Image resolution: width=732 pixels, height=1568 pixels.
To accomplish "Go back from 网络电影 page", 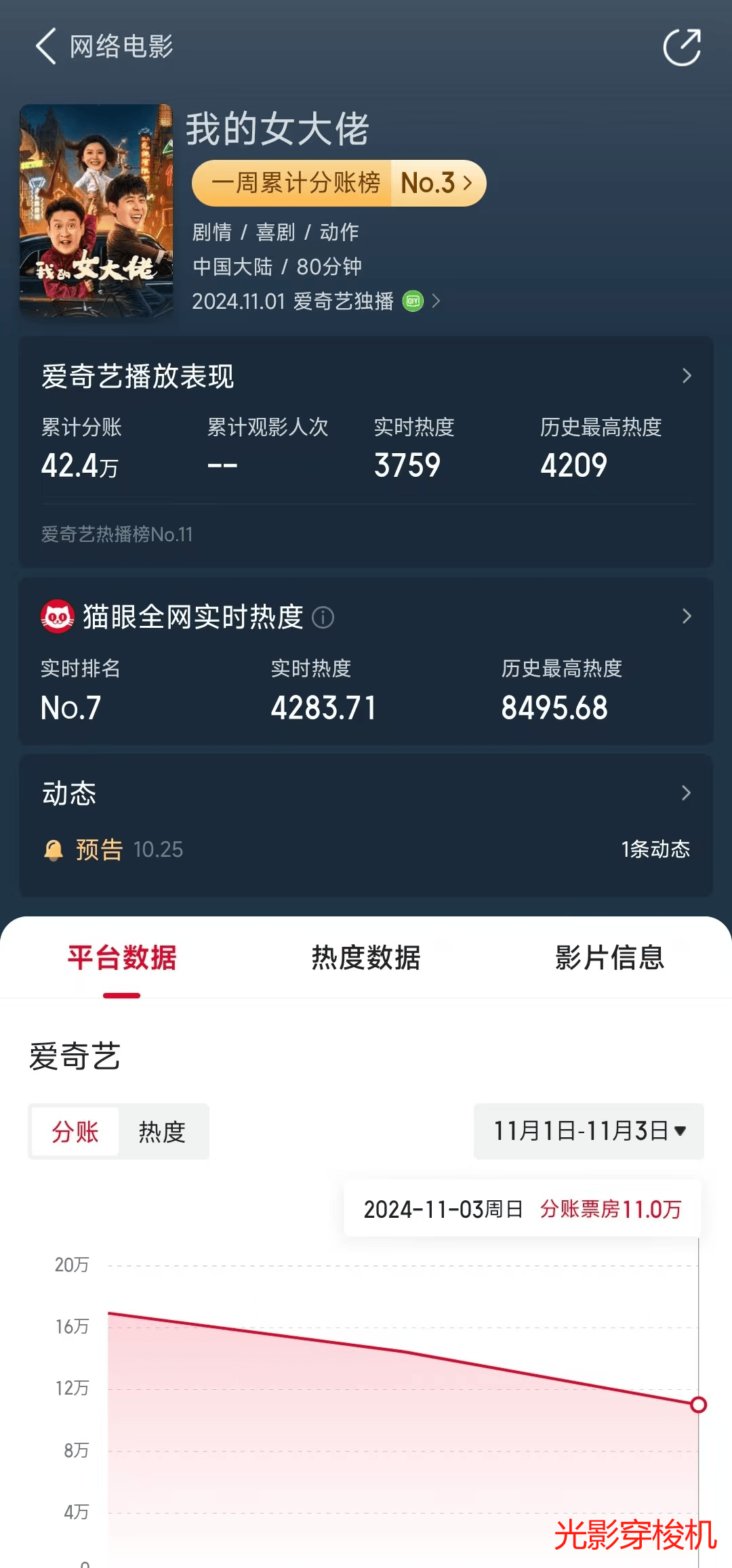I will (46, 47).
